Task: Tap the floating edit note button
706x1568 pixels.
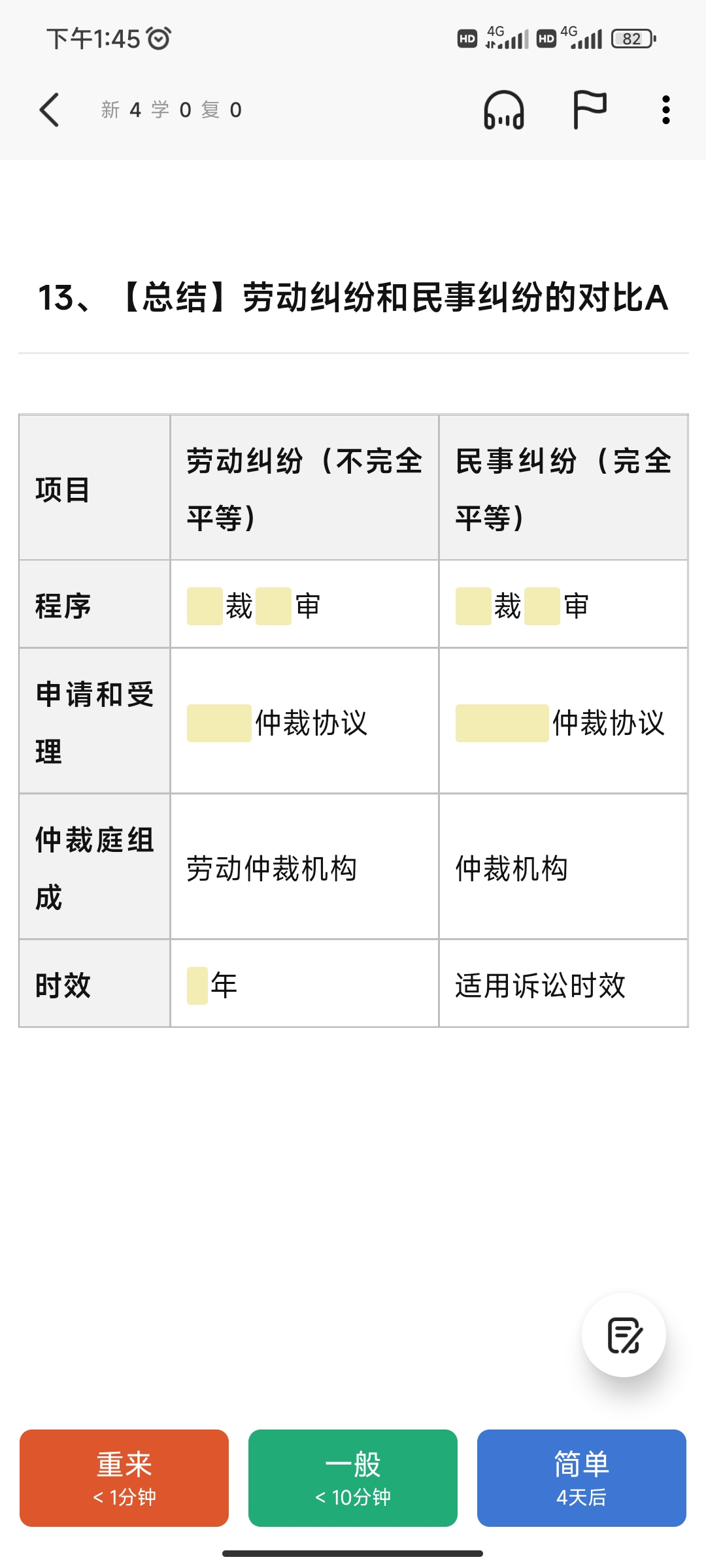Action: pyautogui.click(x=624, y=1335)
